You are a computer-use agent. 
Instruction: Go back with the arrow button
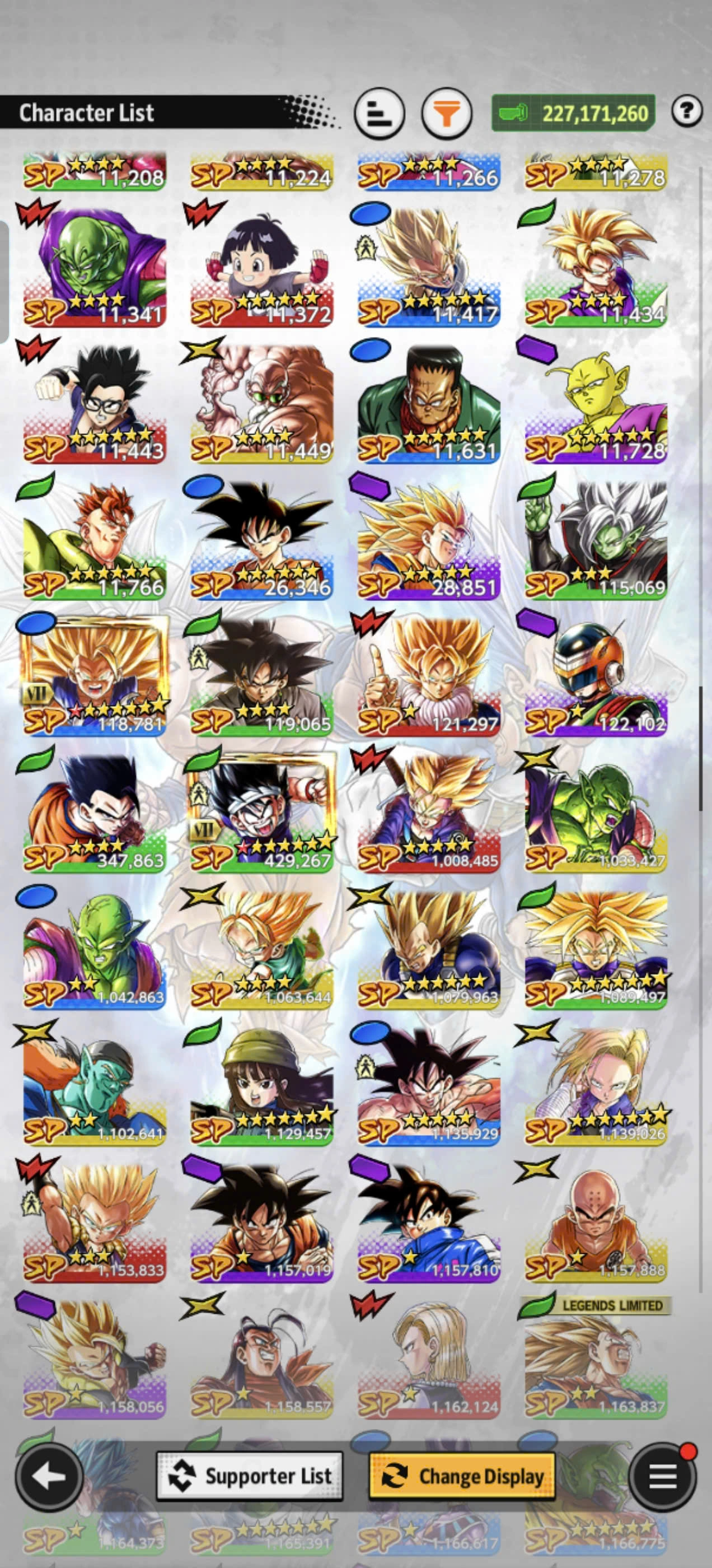click(49, 1476)
